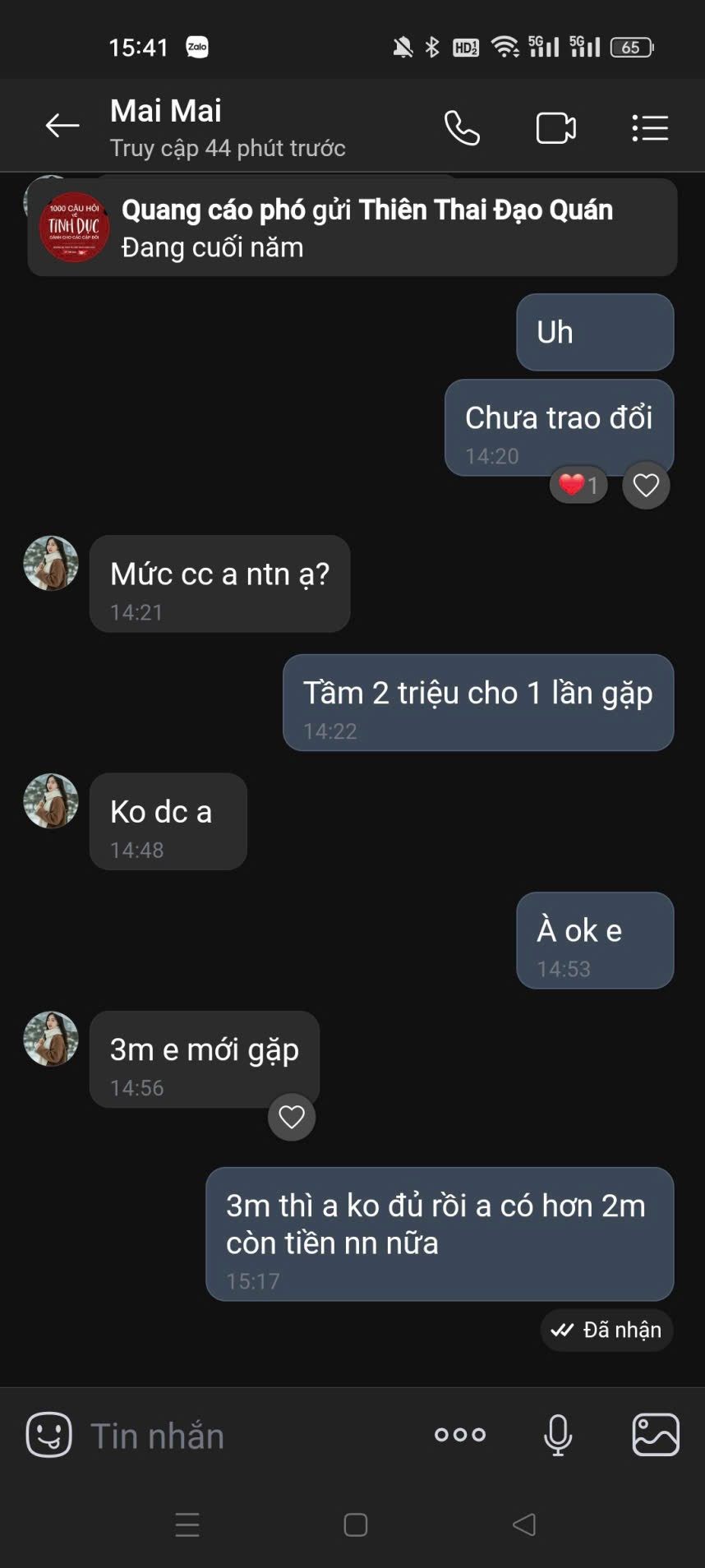Record a voice message
Image resolution: width=705 pixels, height=1568 pixels.
558,1435
